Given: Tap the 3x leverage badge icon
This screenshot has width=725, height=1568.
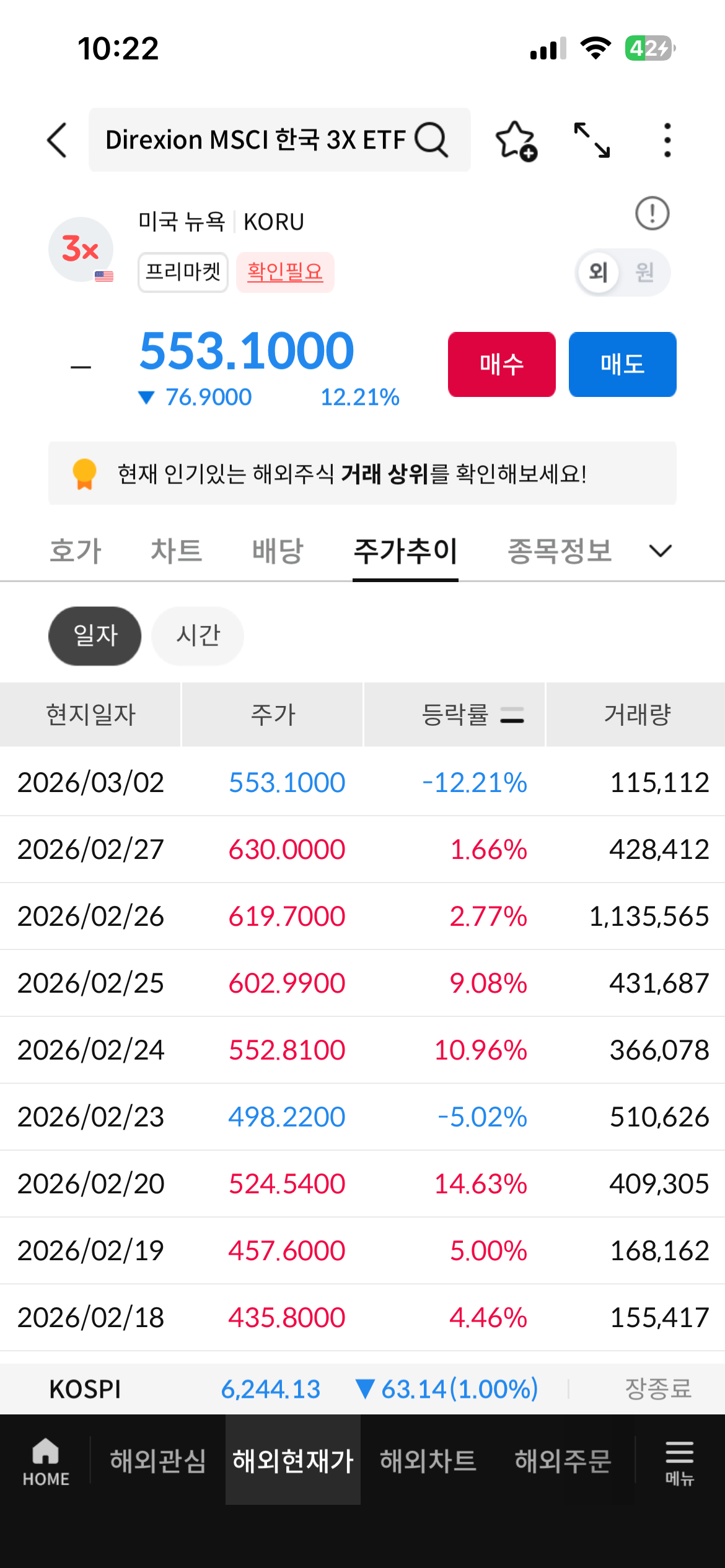Looking at the screenshot, I should click(80, 248).
